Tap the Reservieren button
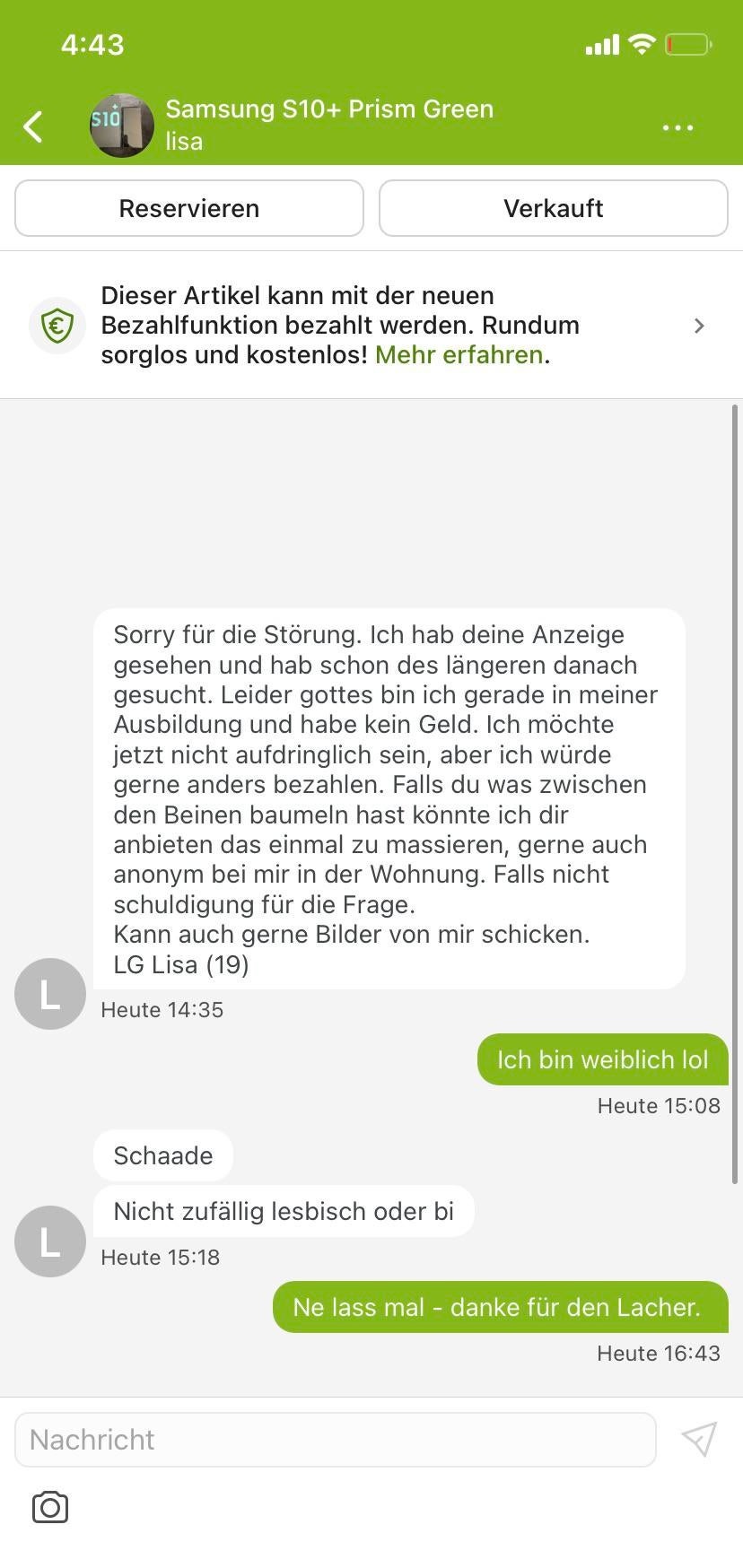This screenshot has height=1568, width=743. click(x=189, y=208)
